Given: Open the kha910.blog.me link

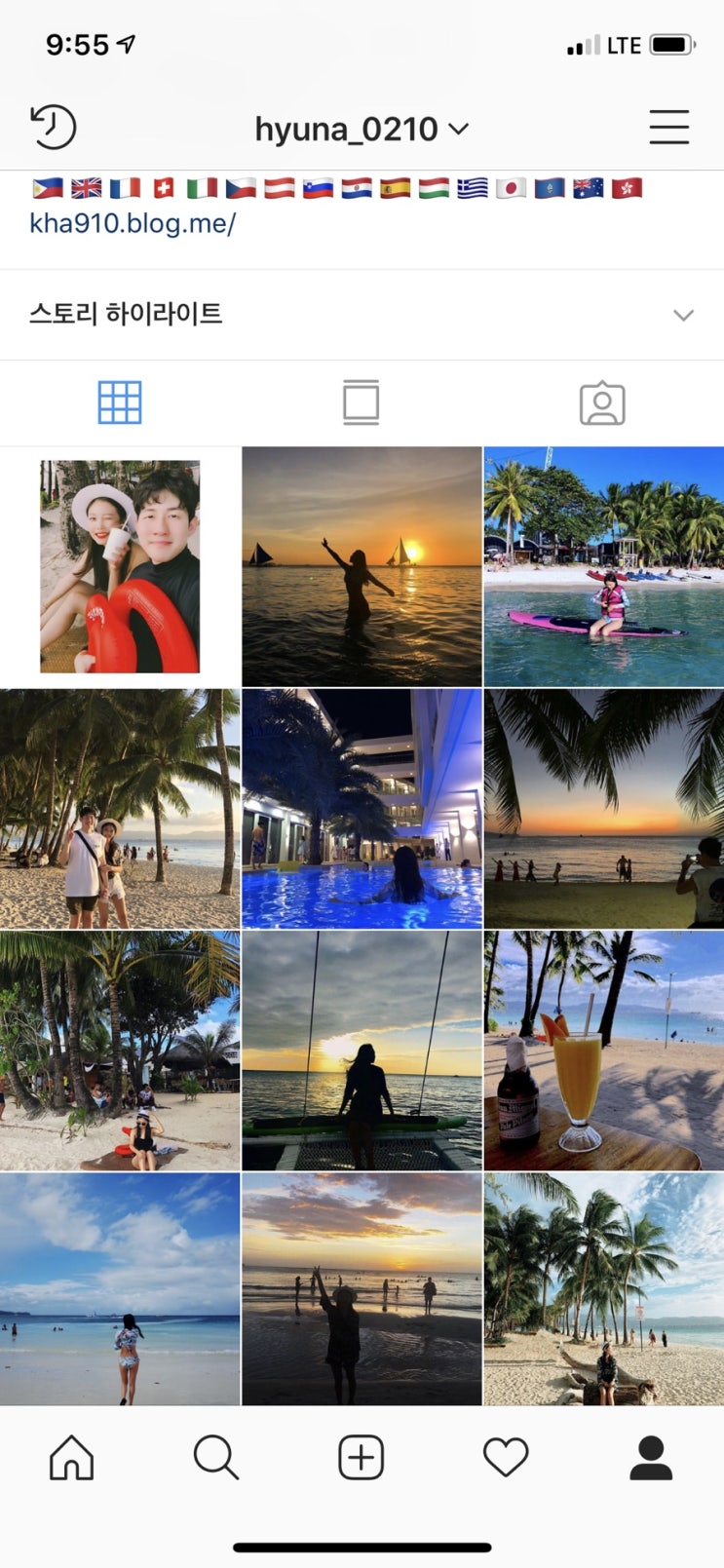Looking at the screenshot, I should (x=133, y=223).
